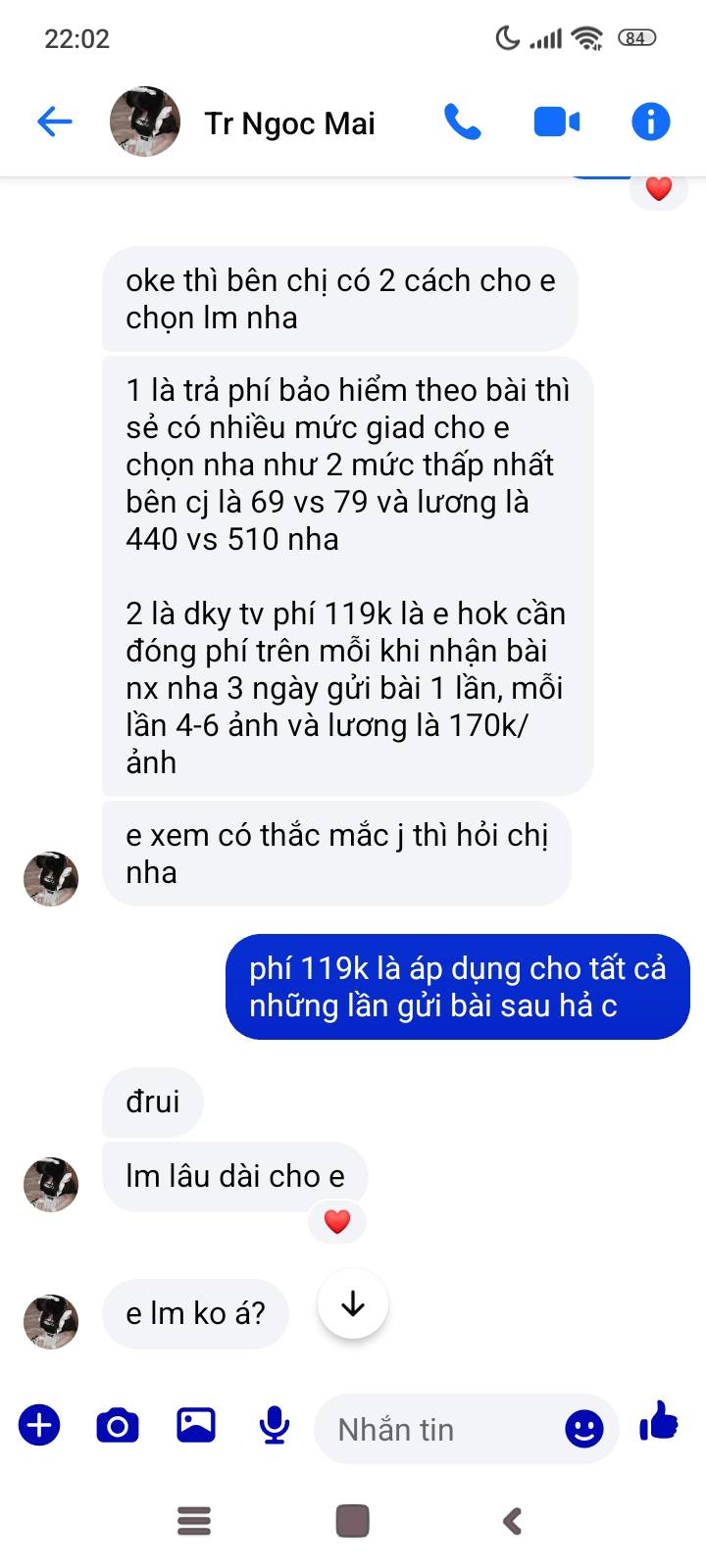706x1568 pixels.
Task: Send a thumbs-up like
Action: pos(659,1421)
